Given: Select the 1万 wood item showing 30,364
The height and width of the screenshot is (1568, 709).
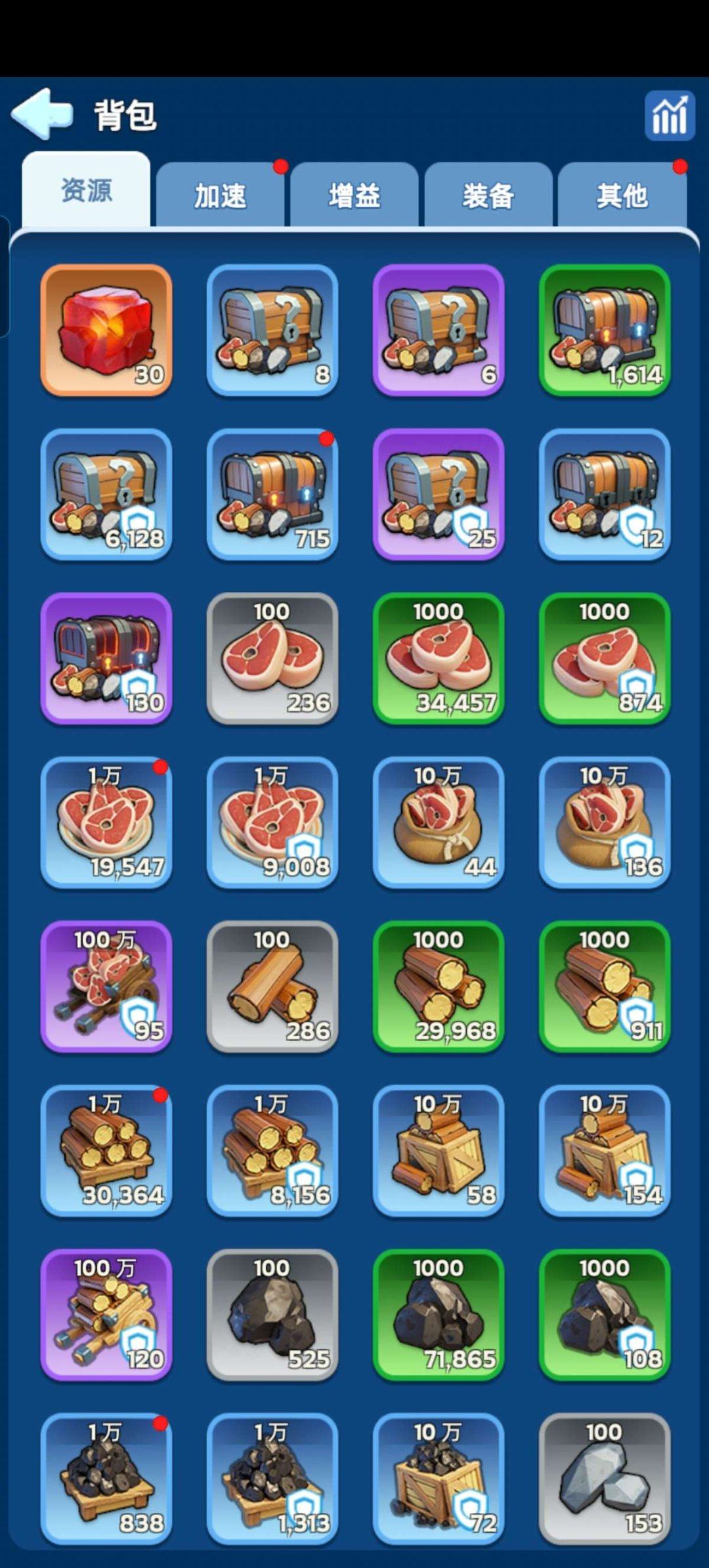Looking at the screenshot, I should point(106,1150).
